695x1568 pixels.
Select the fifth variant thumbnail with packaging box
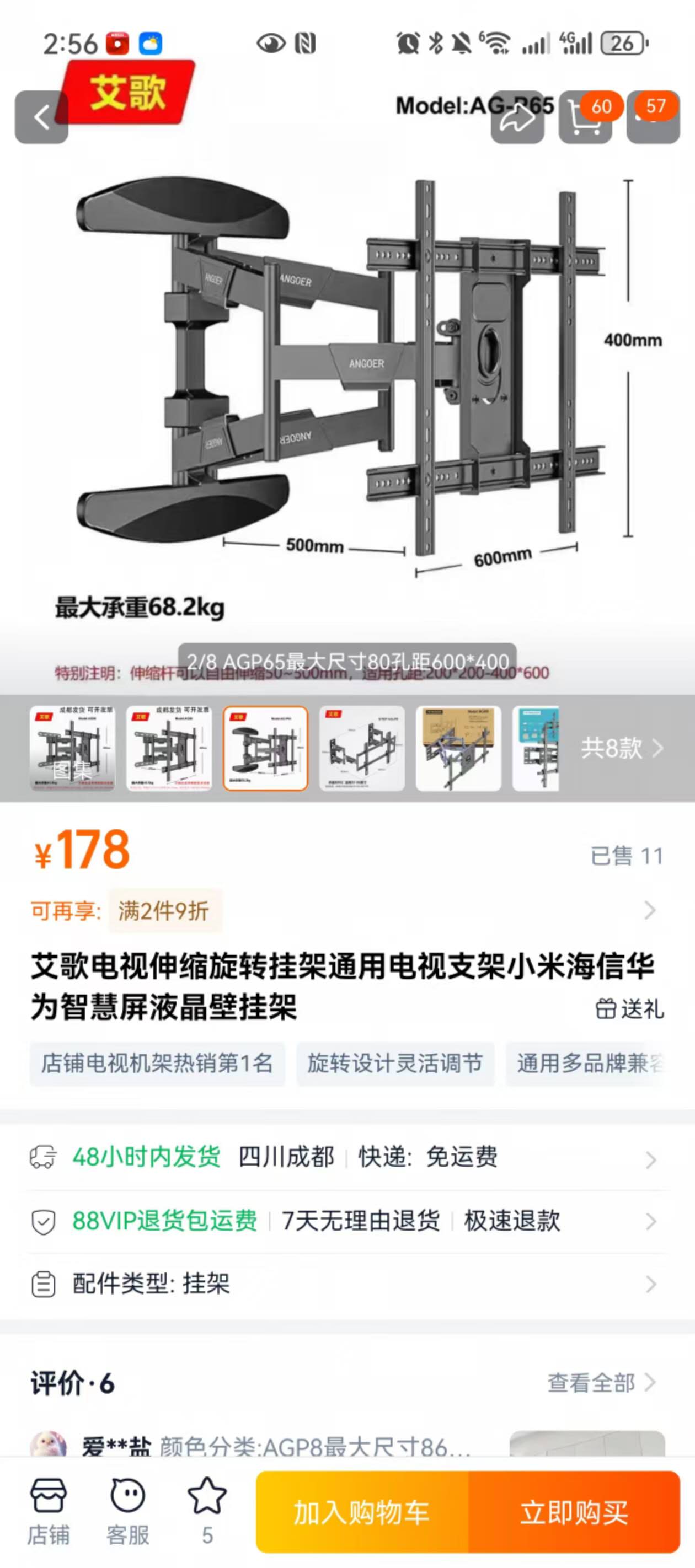[458, 748]
